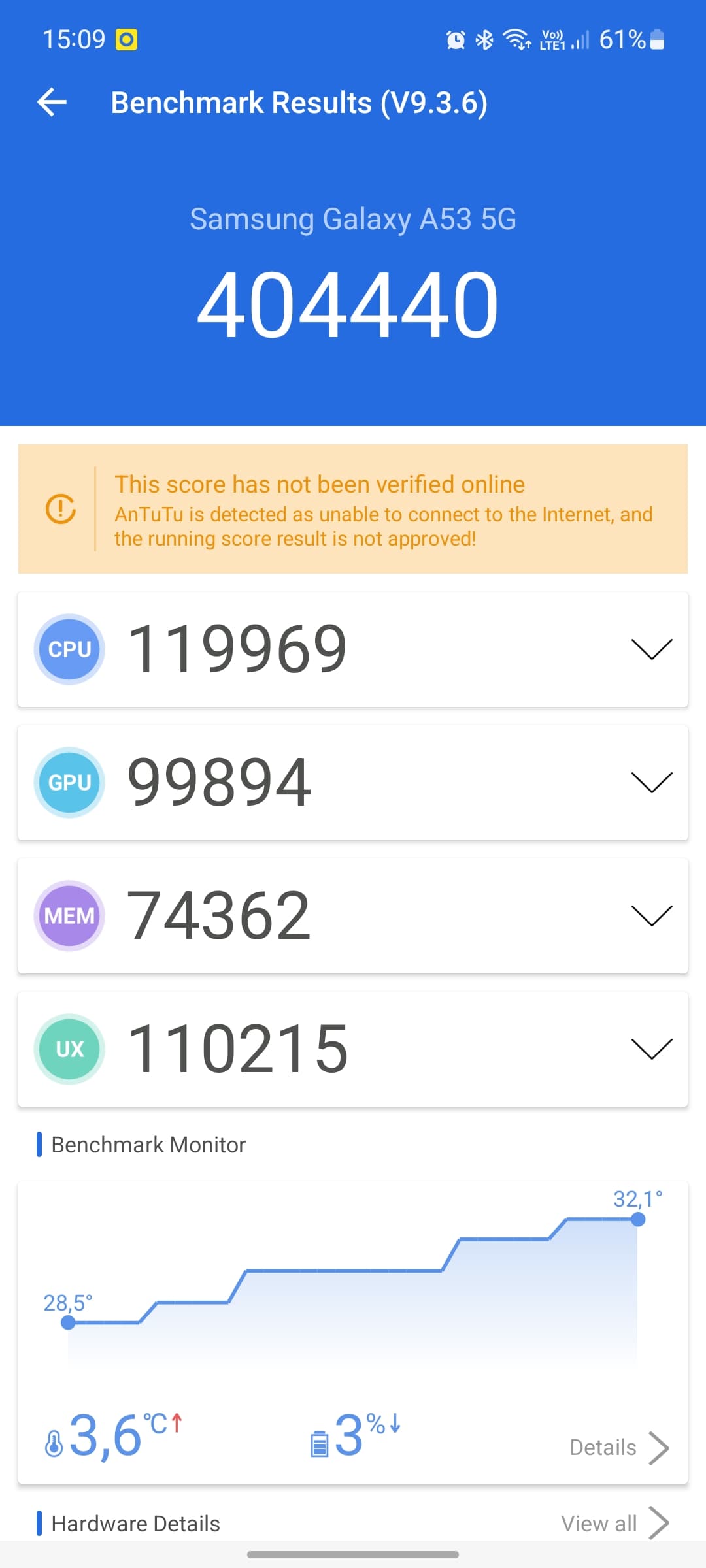
Task: Open Benchmark Monitor Details
Action: 618,1448
